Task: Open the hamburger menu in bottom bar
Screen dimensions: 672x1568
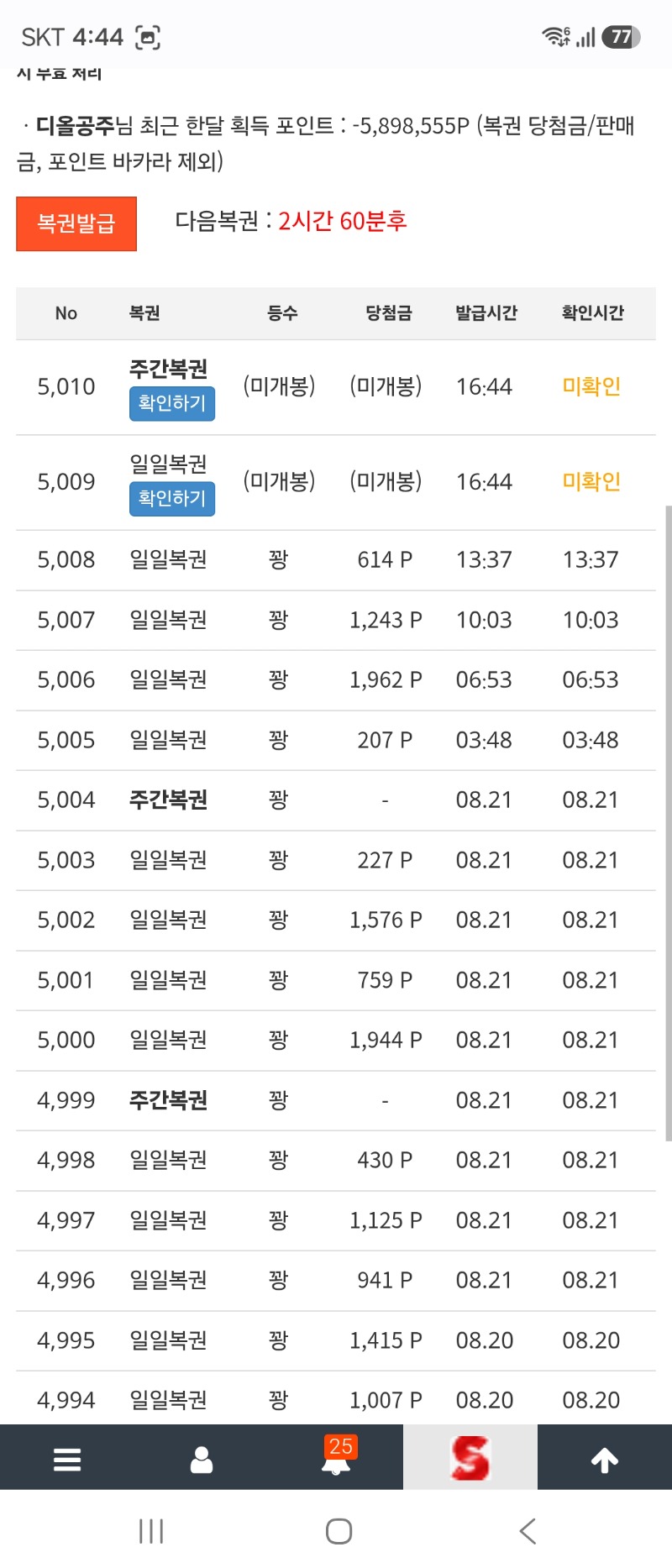Action: (x=67, y=1460)
